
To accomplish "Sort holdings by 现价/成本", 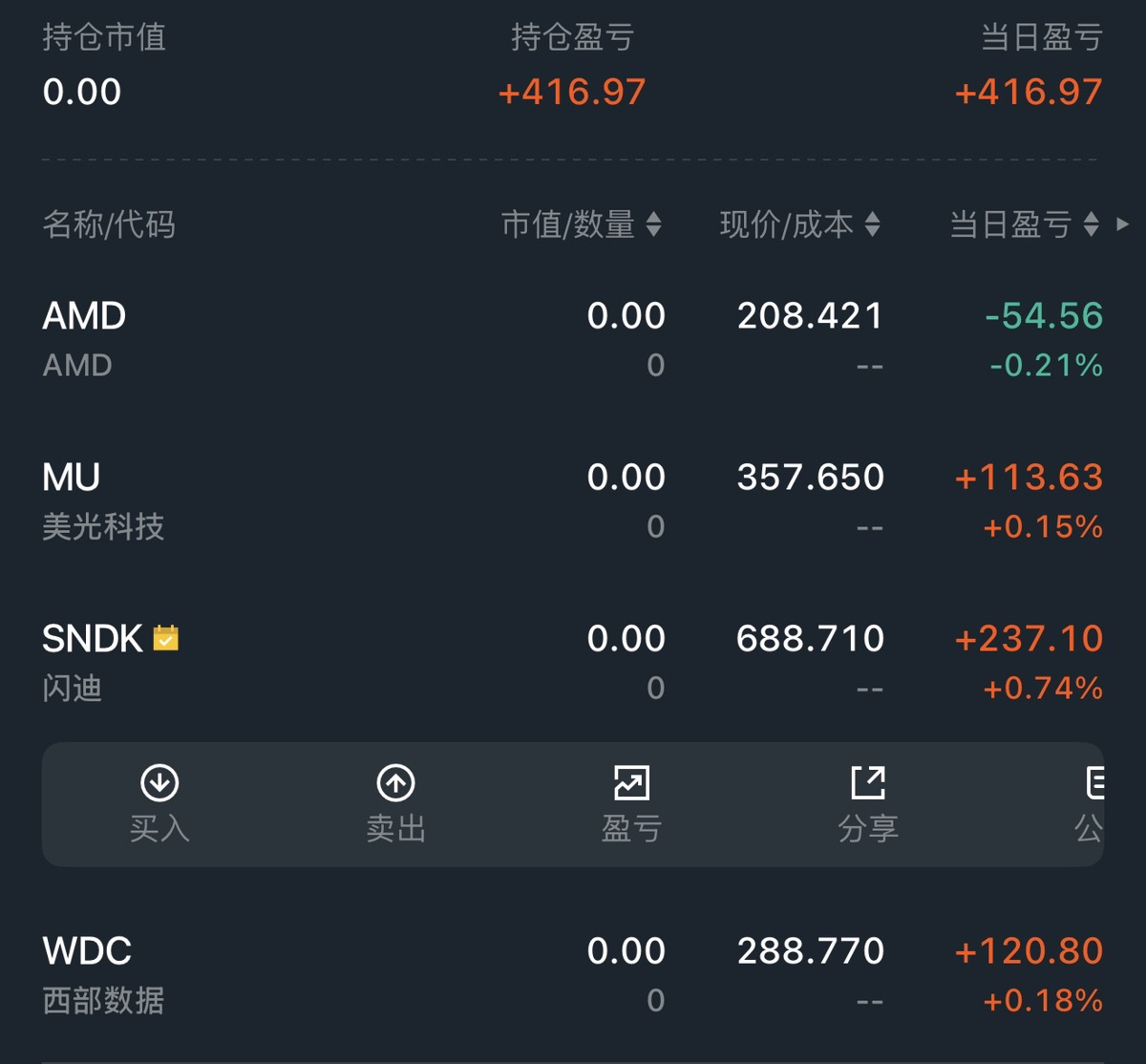I will (x=799, y=225).
